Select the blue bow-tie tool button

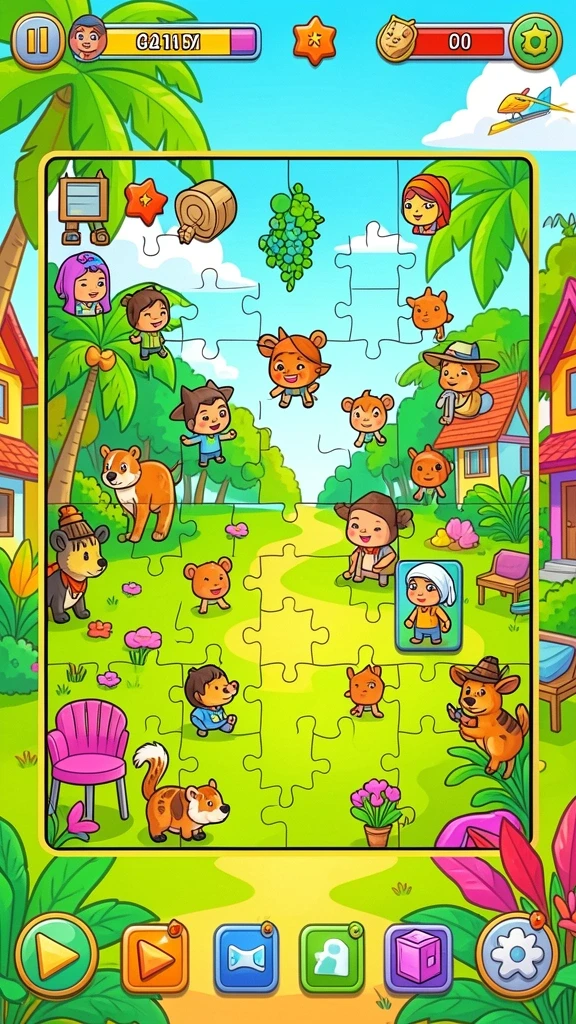pos(246,957)
